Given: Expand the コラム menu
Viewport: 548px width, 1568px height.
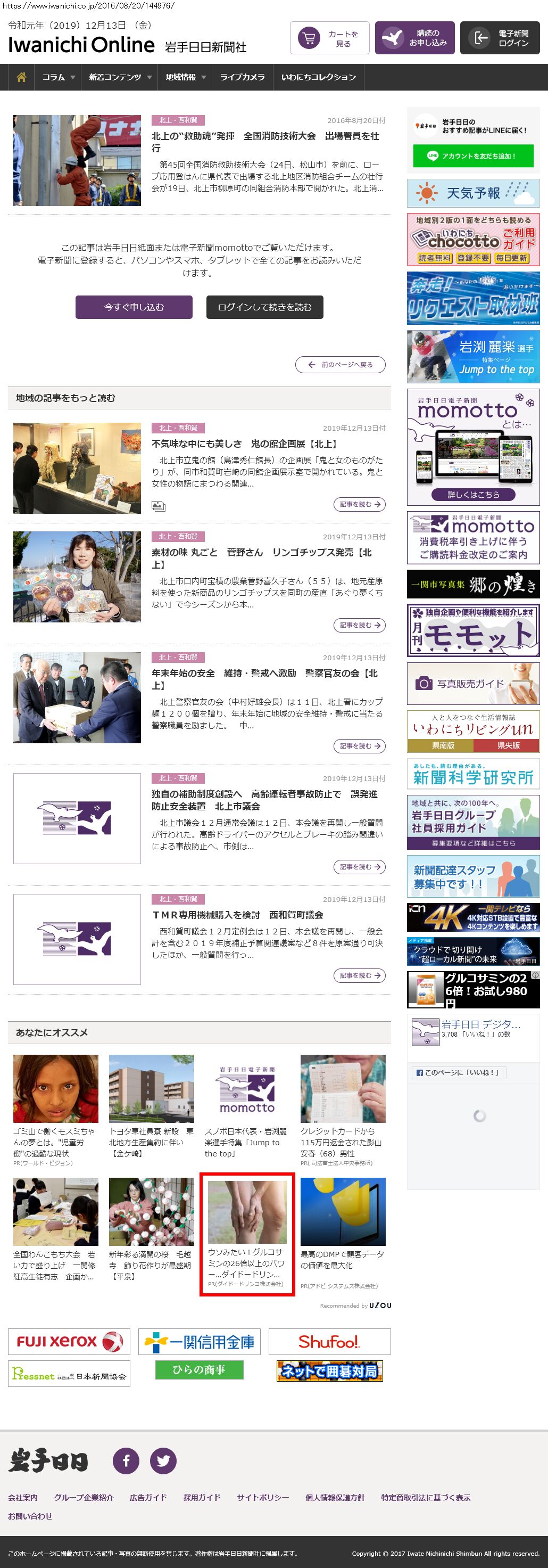Looking at the screenshot, I should [x=59, y=77].
